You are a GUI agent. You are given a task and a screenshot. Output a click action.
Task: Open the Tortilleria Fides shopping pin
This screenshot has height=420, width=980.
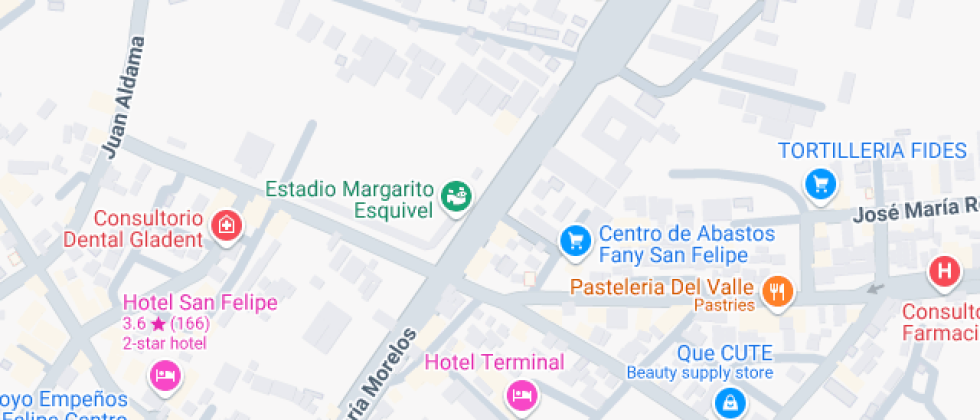820,184
